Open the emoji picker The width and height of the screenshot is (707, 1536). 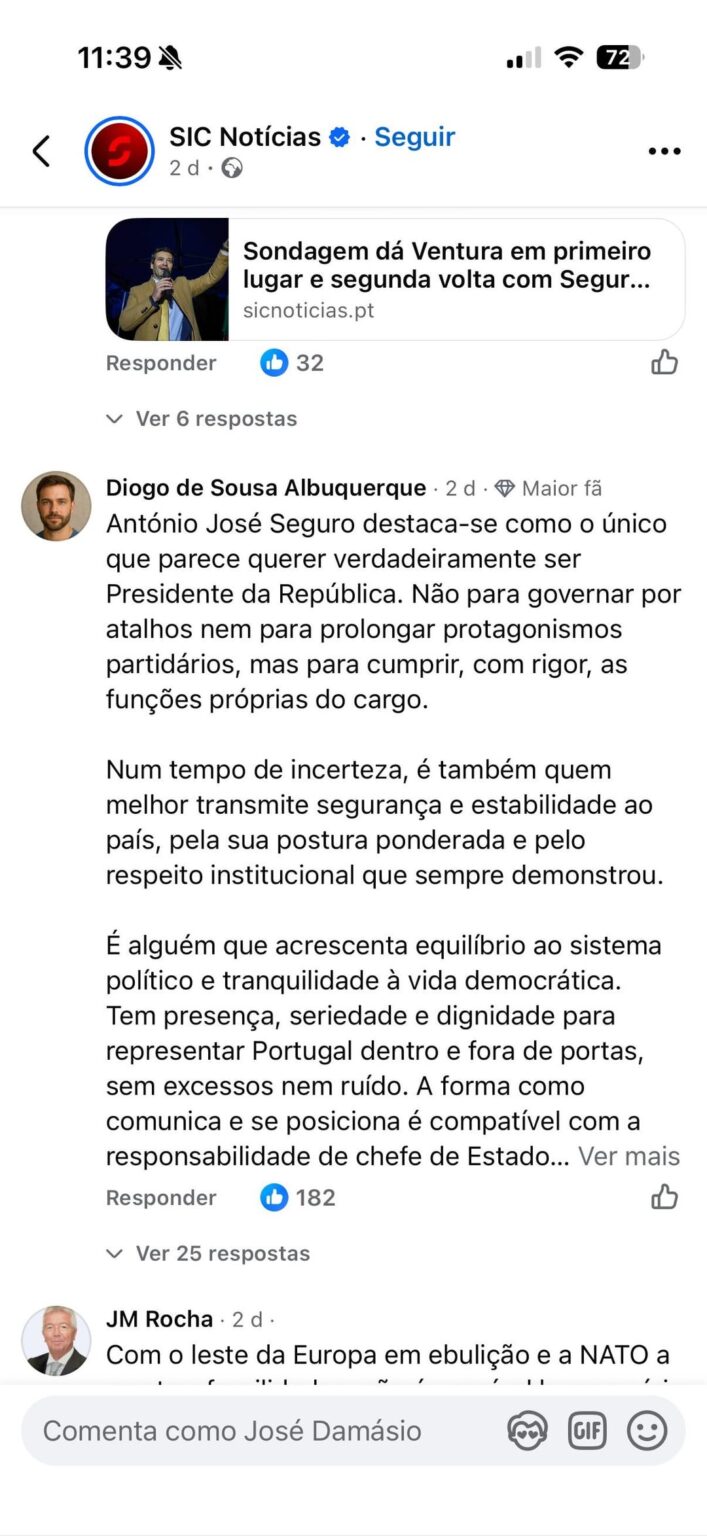click(x=647, y=1431)
